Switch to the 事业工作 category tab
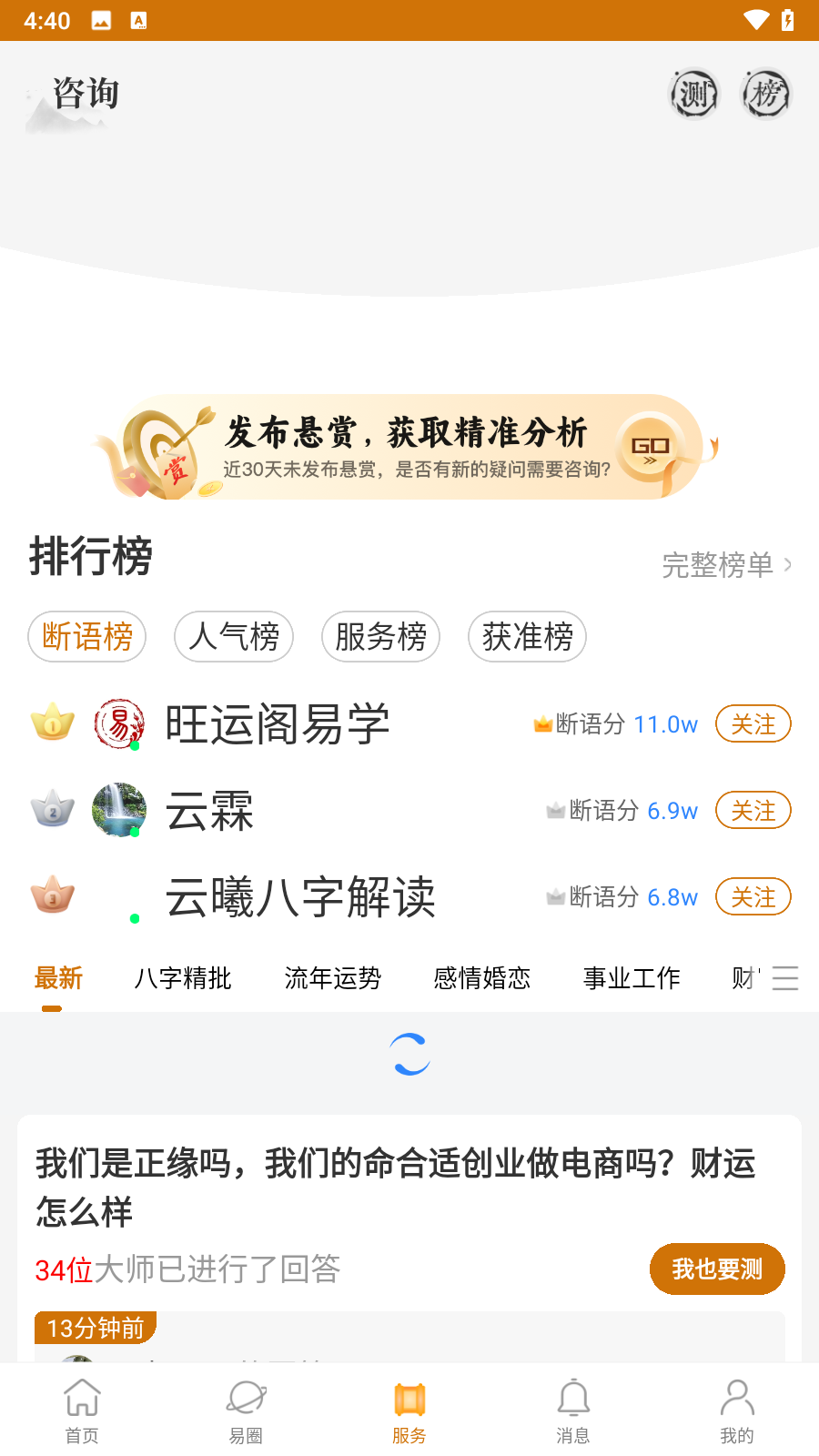819x1456 pixels. [632, 978]
